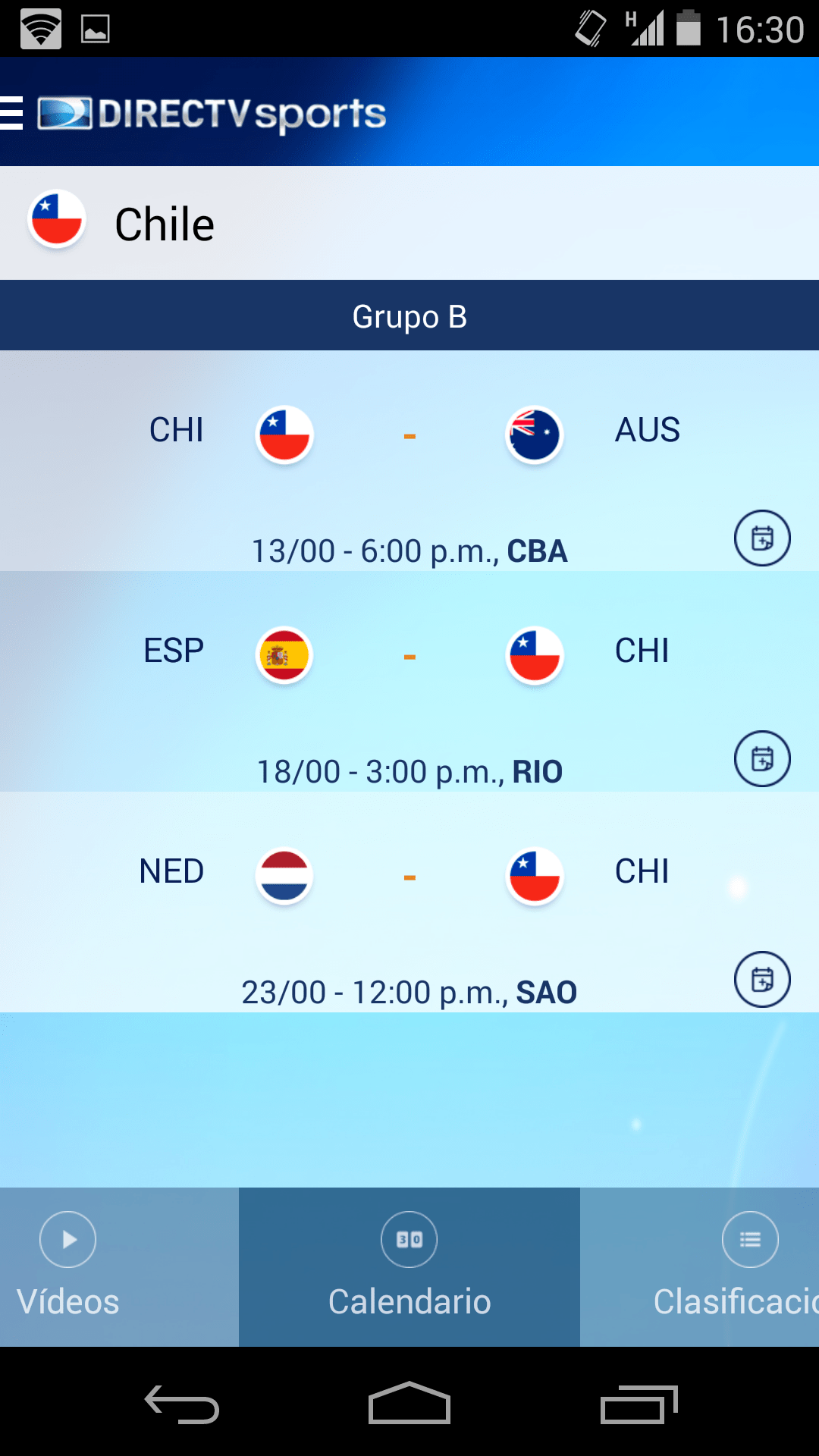Open the hamburger drawer menu
819x1456 pixels.
(x=12, y=114)
